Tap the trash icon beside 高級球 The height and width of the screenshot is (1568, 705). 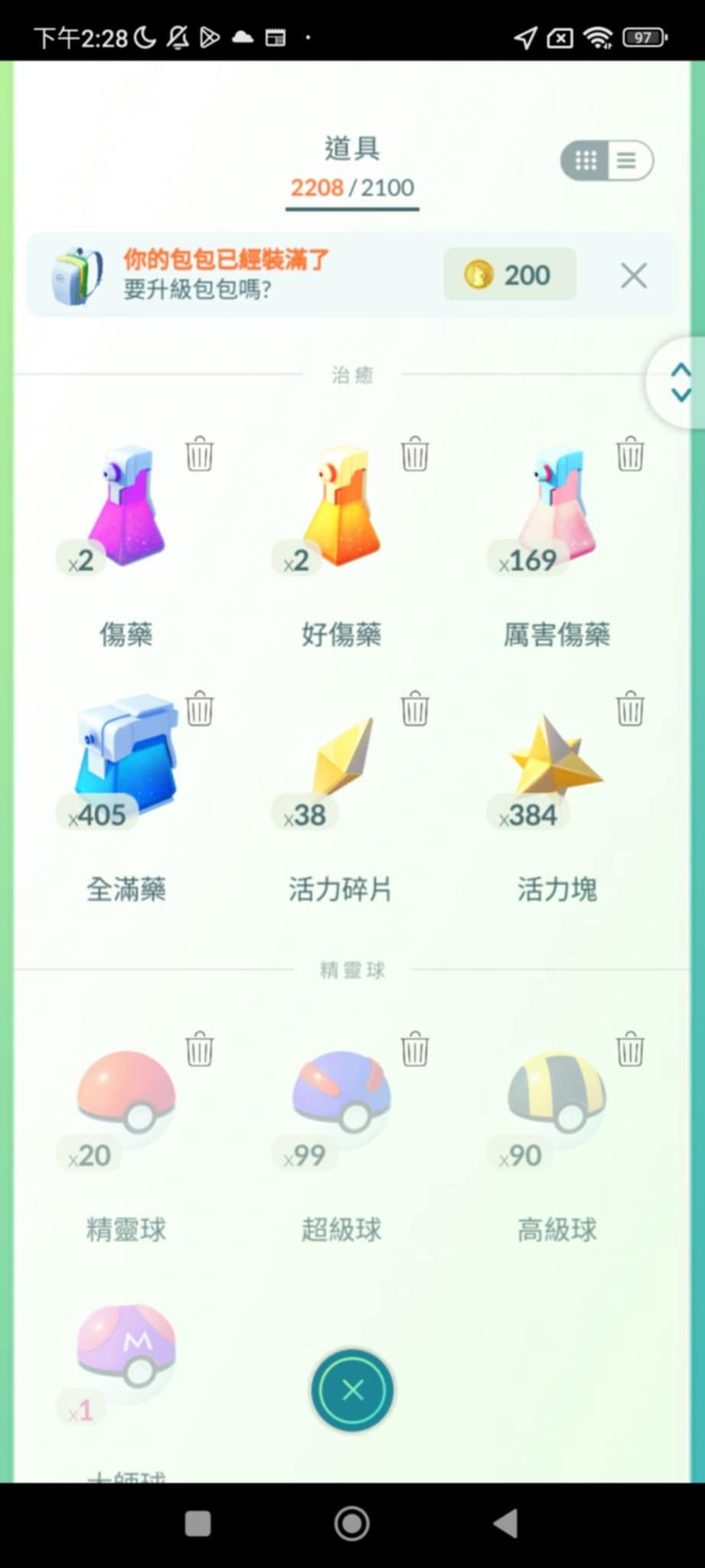click(631, 1050)
